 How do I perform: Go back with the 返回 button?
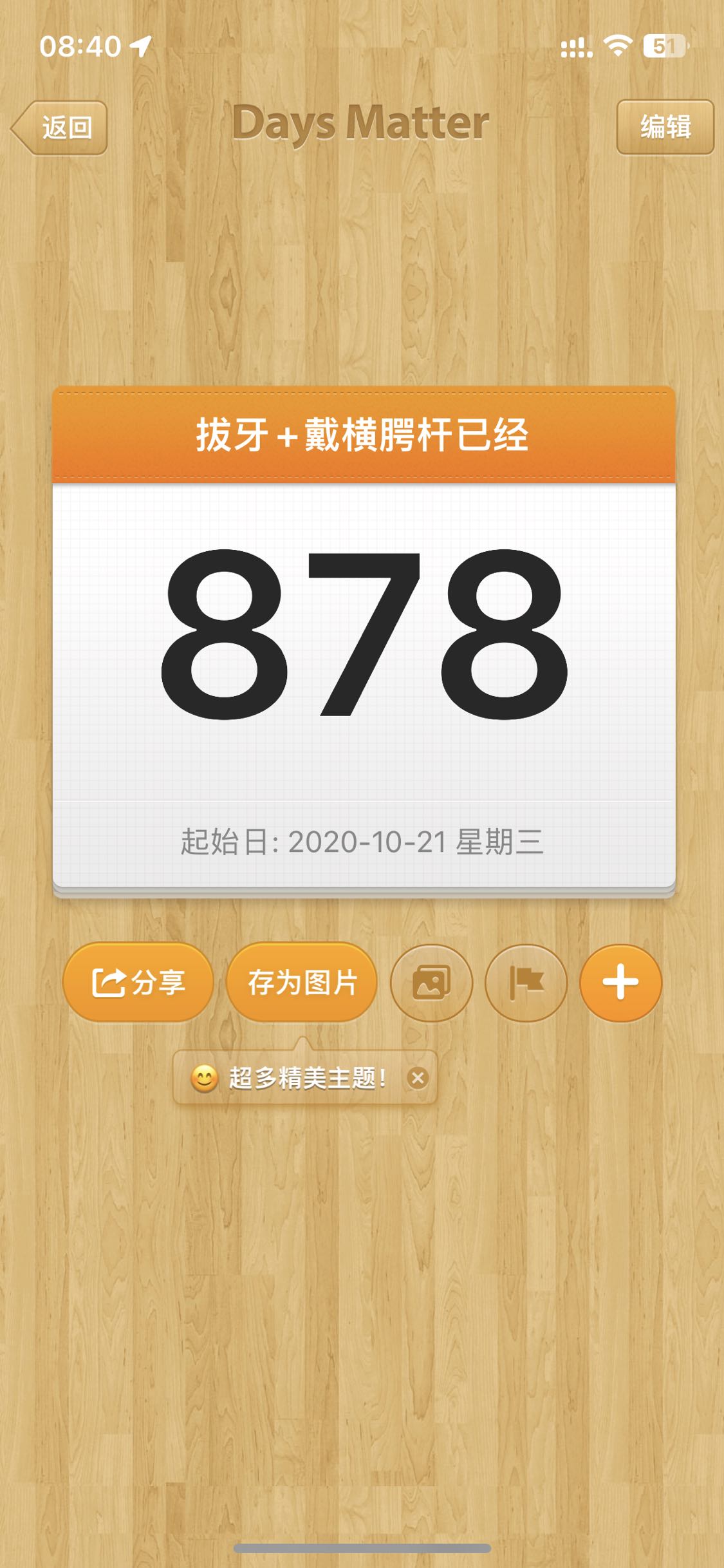pyautogui.click(x=60, y=128)
